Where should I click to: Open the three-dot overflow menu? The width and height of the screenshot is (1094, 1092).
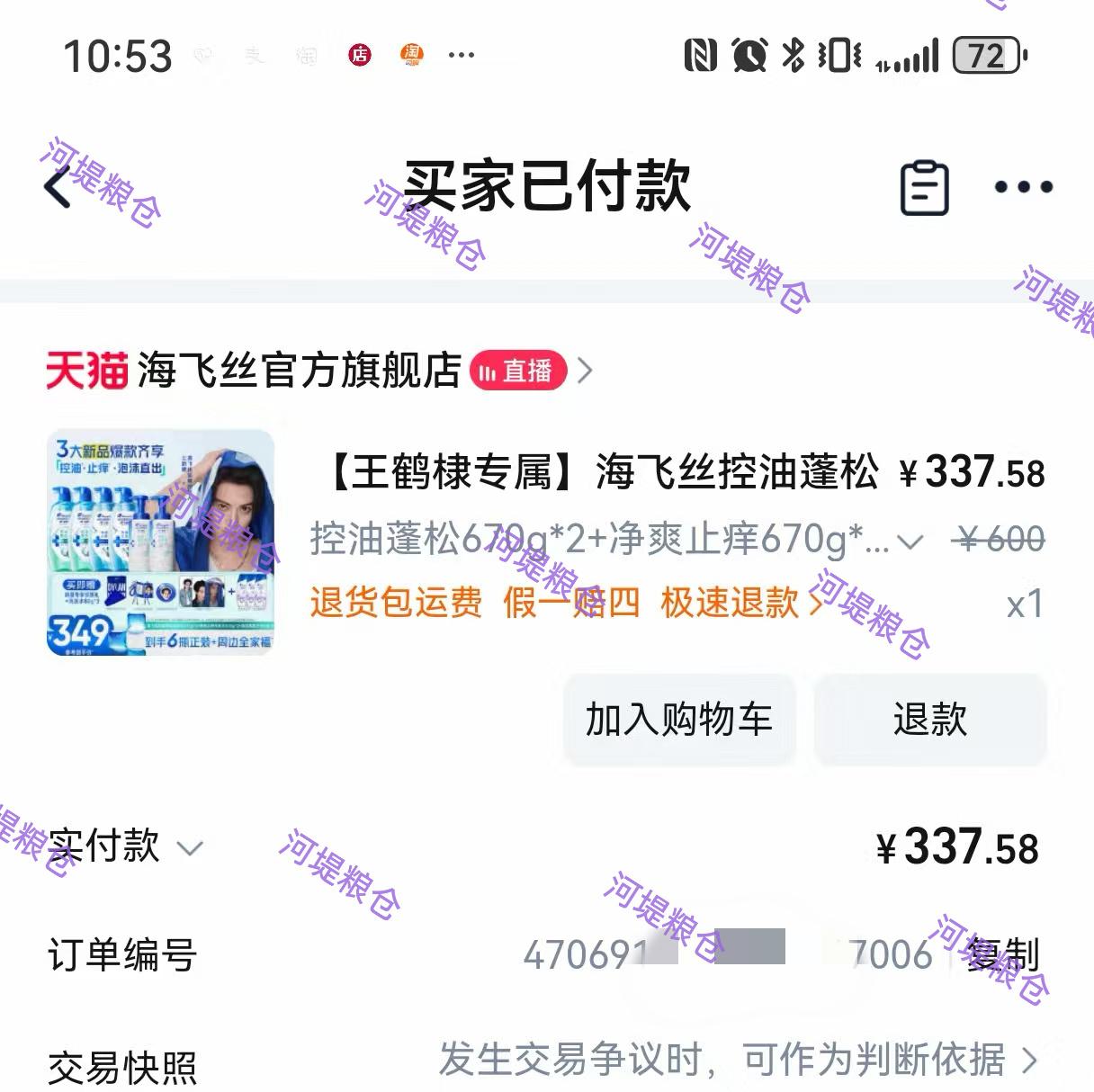1023,187
